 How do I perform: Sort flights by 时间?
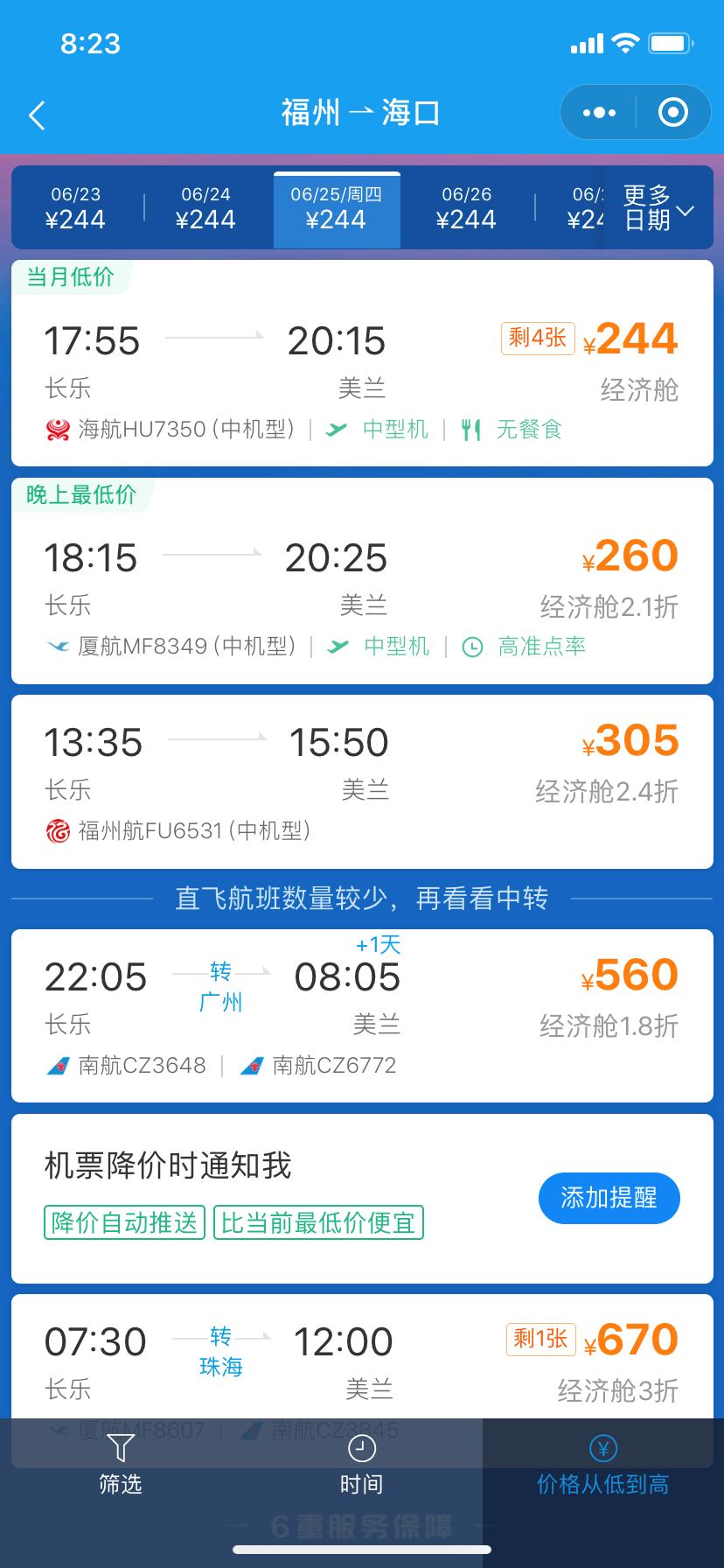[x=361, y=1465]
